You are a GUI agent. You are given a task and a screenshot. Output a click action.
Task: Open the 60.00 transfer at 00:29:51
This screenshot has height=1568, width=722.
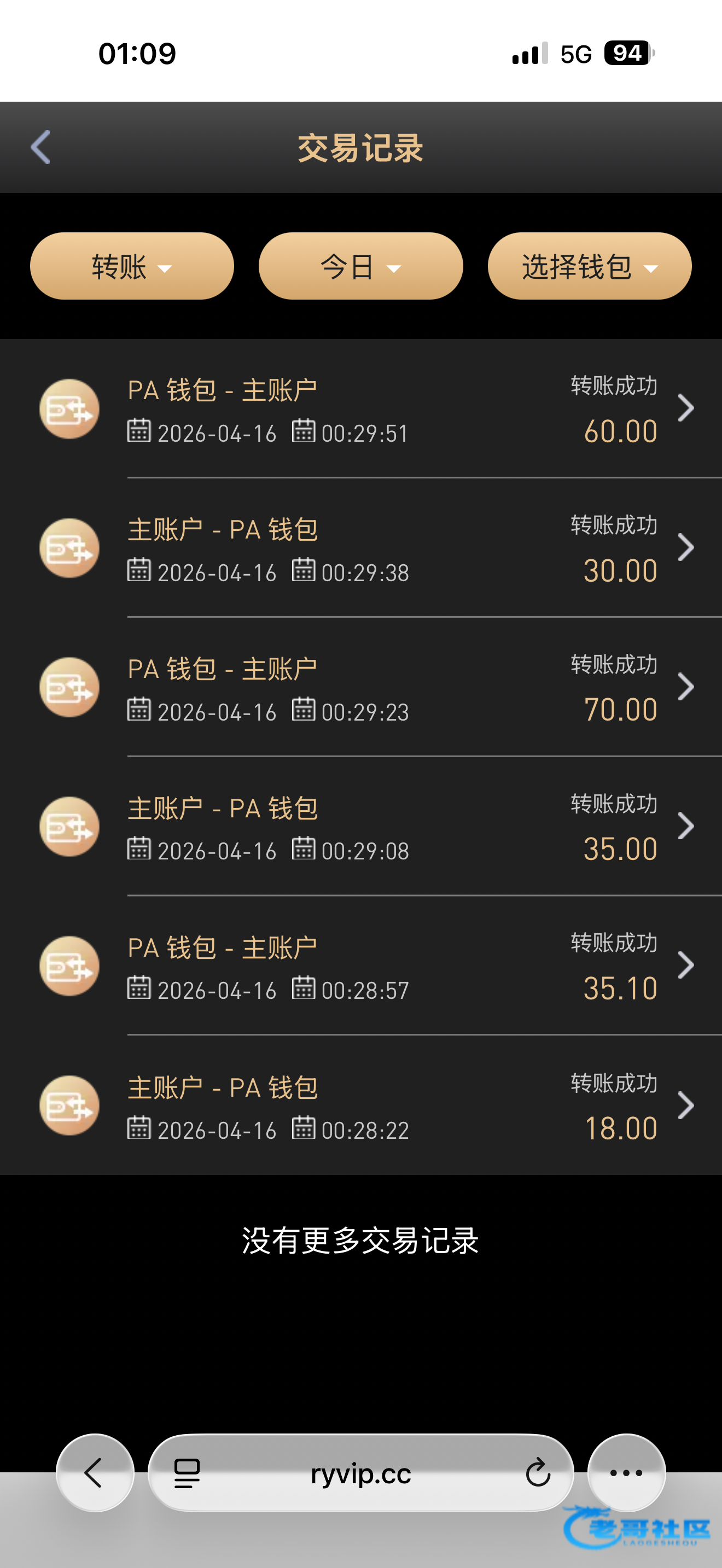click(x=389, y=408)
